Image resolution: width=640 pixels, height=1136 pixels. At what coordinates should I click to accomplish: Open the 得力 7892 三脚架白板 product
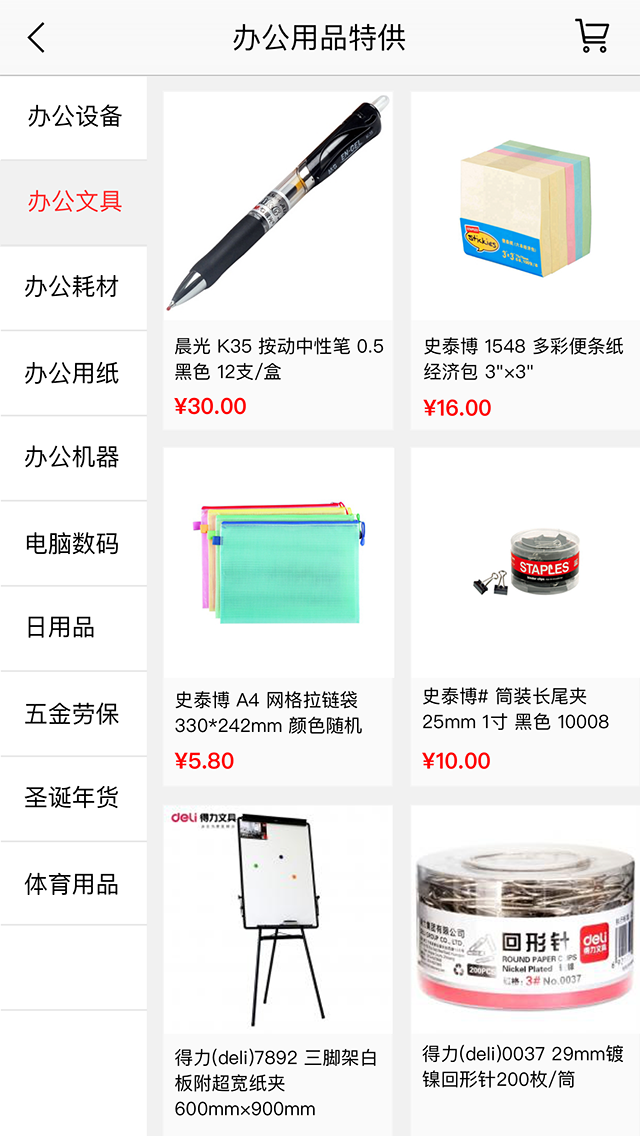point(278,970)
